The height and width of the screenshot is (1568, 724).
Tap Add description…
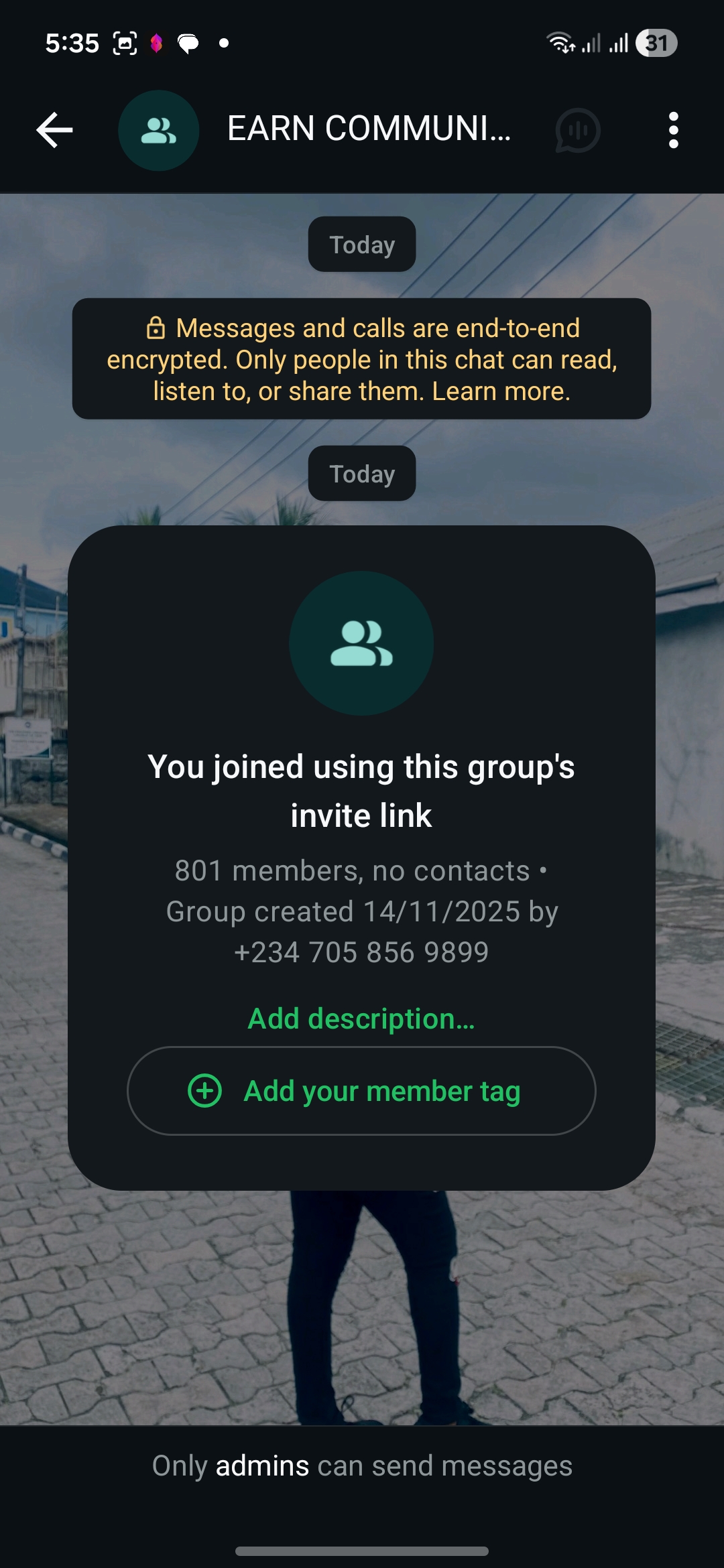tap(361, 1019)
